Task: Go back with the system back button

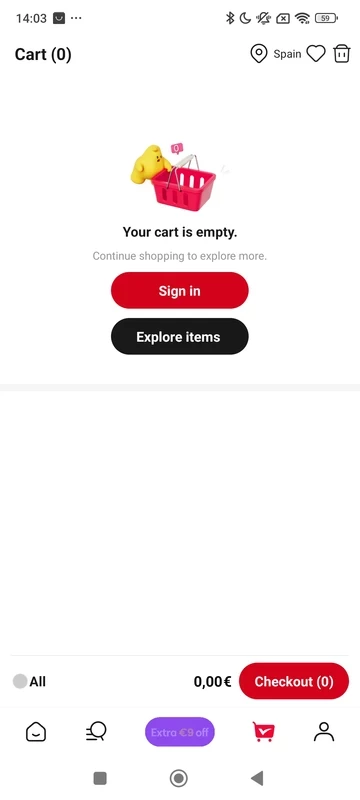Action: pyautogui.click(x=257, y=778)
